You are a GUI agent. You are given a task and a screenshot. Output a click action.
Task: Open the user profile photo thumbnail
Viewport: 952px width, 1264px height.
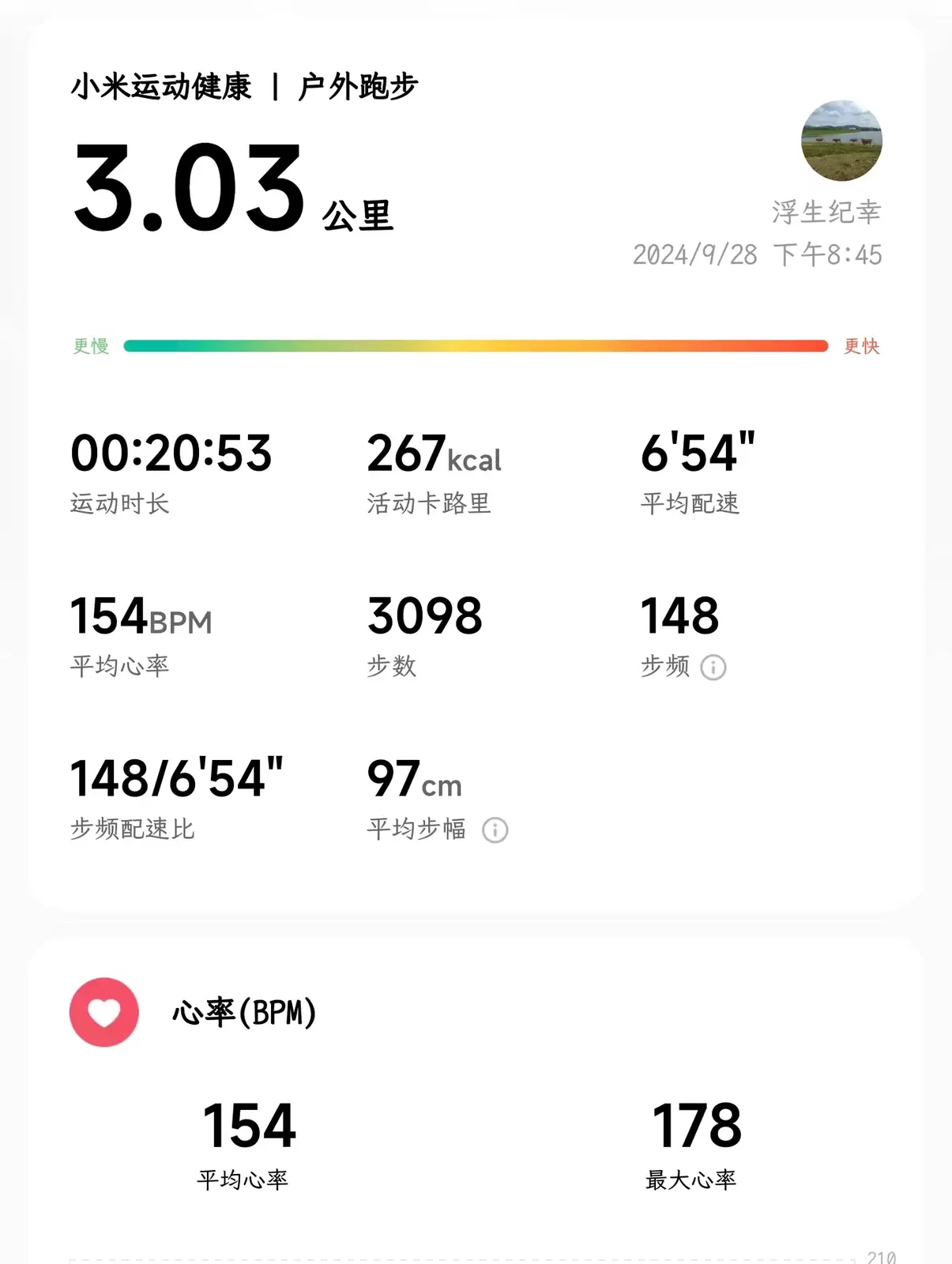coord(841,142)
